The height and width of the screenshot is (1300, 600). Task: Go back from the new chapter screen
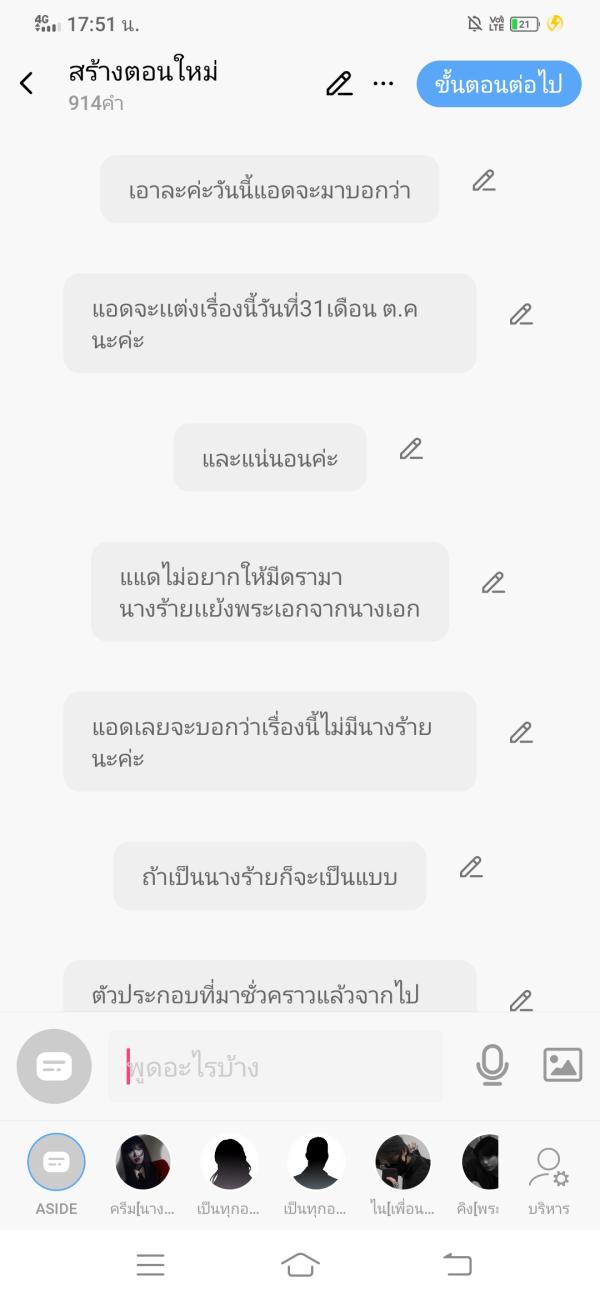pos(27,84)
